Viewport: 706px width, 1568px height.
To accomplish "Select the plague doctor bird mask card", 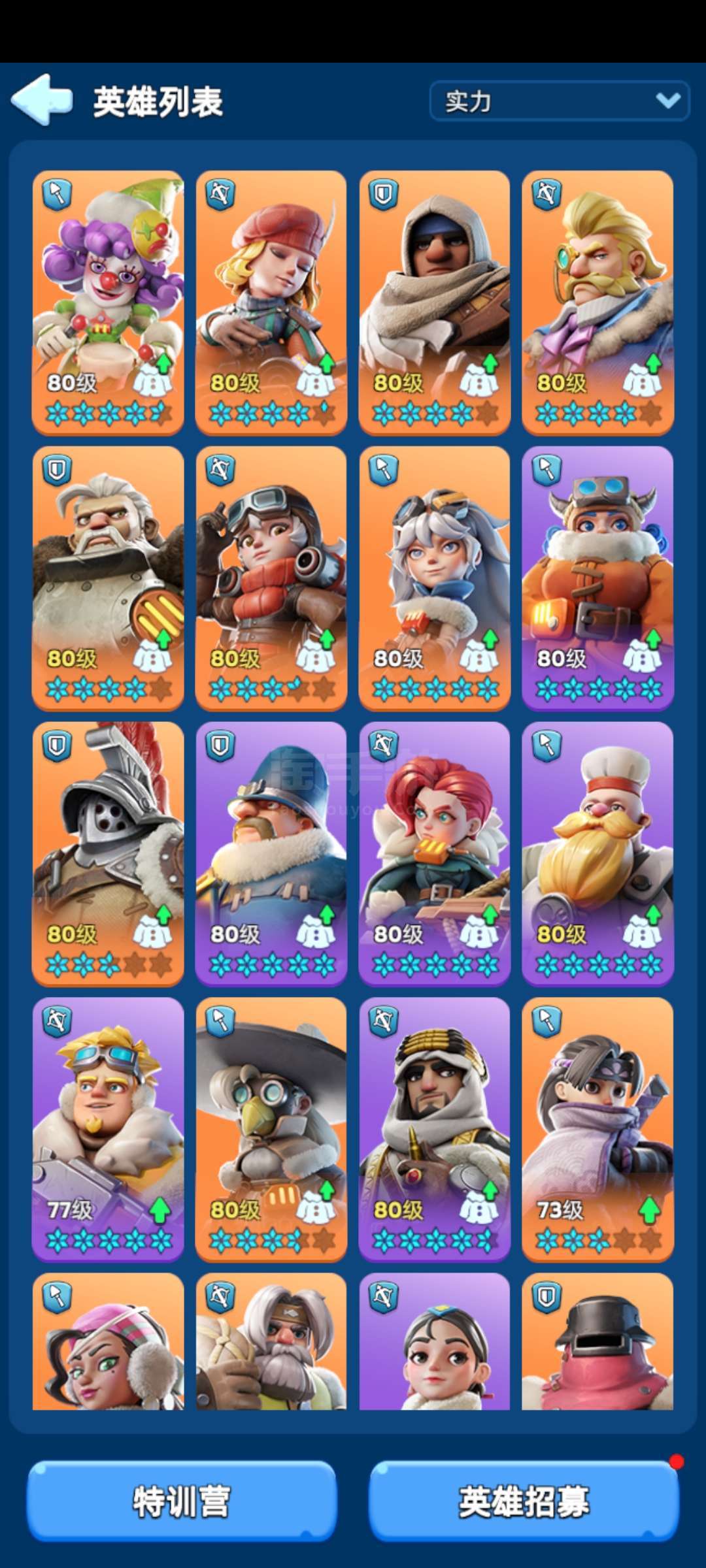I will [271, 1130].
